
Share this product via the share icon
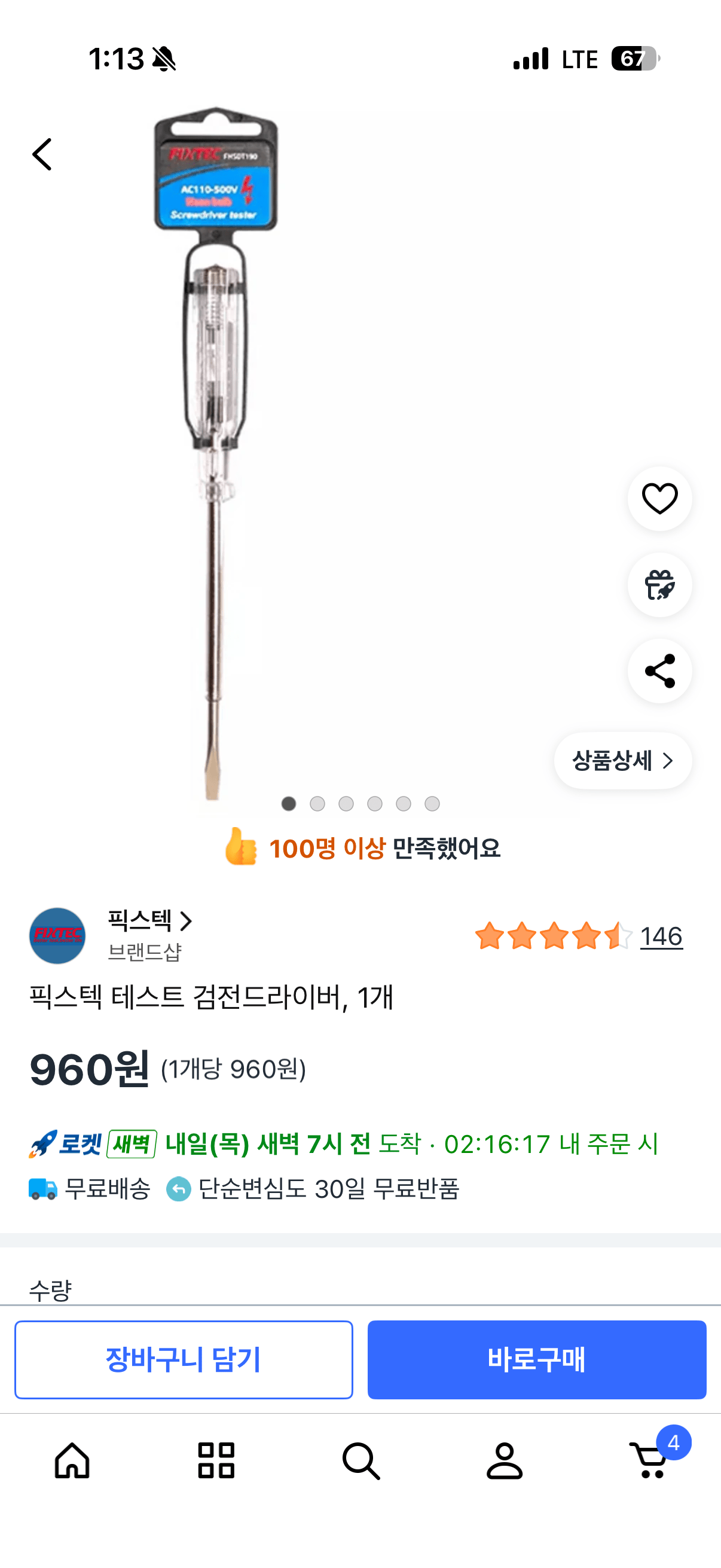pos(659,670)
